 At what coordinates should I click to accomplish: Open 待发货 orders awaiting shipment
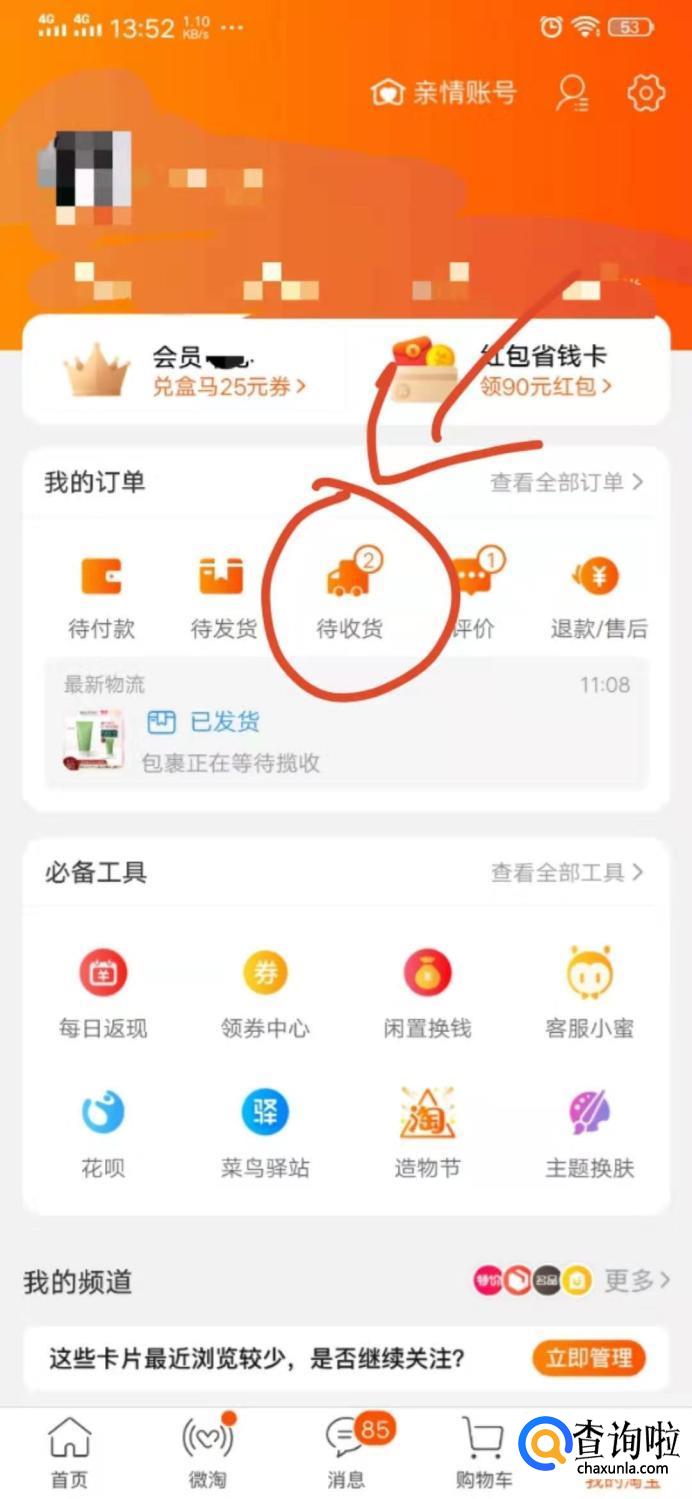coord(223,597)
